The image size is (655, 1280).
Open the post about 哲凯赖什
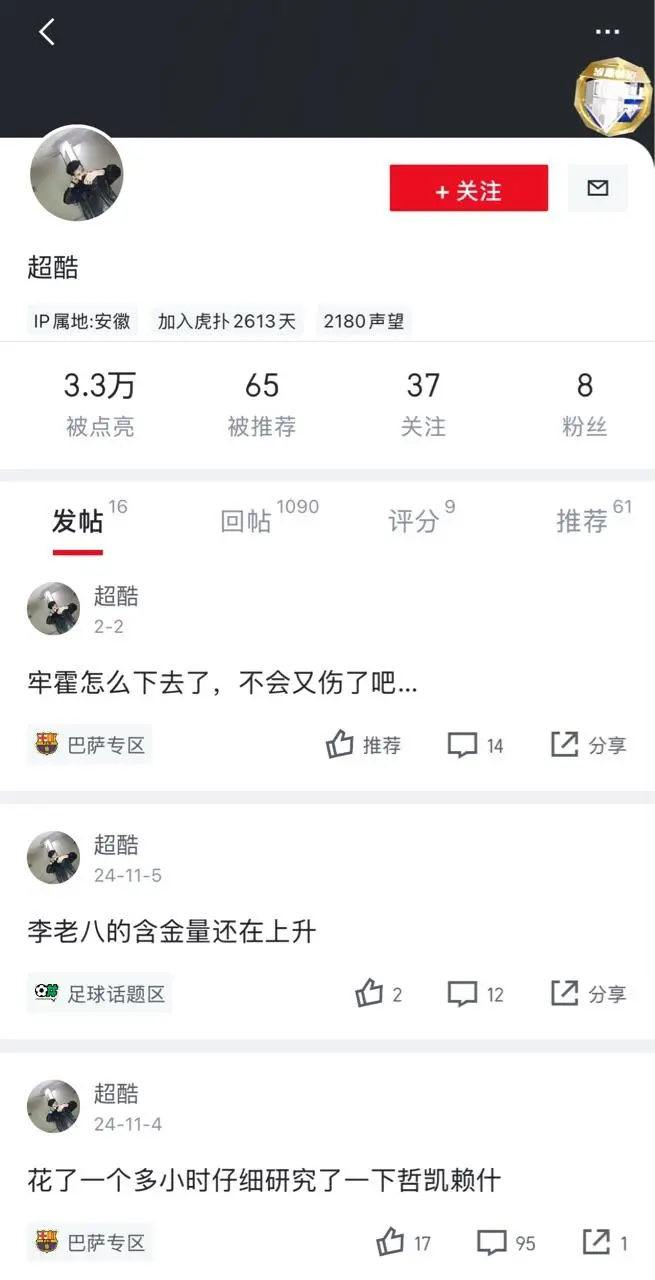pos(264,1182)
